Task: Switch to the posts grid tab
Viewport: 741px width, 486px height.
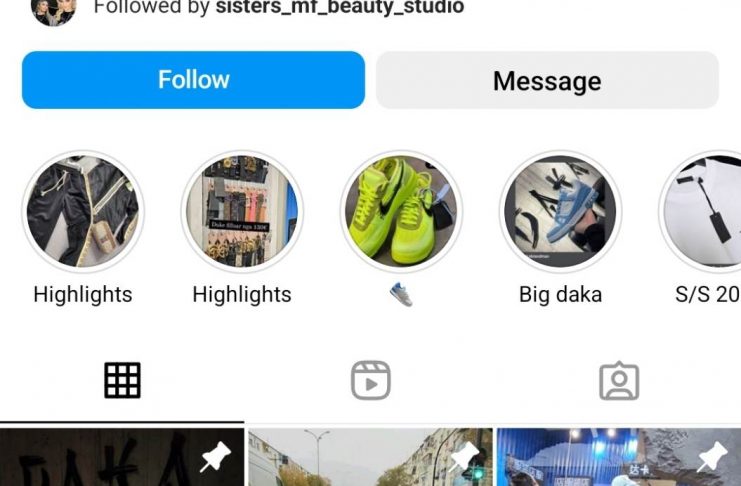Action: (122, 380)
